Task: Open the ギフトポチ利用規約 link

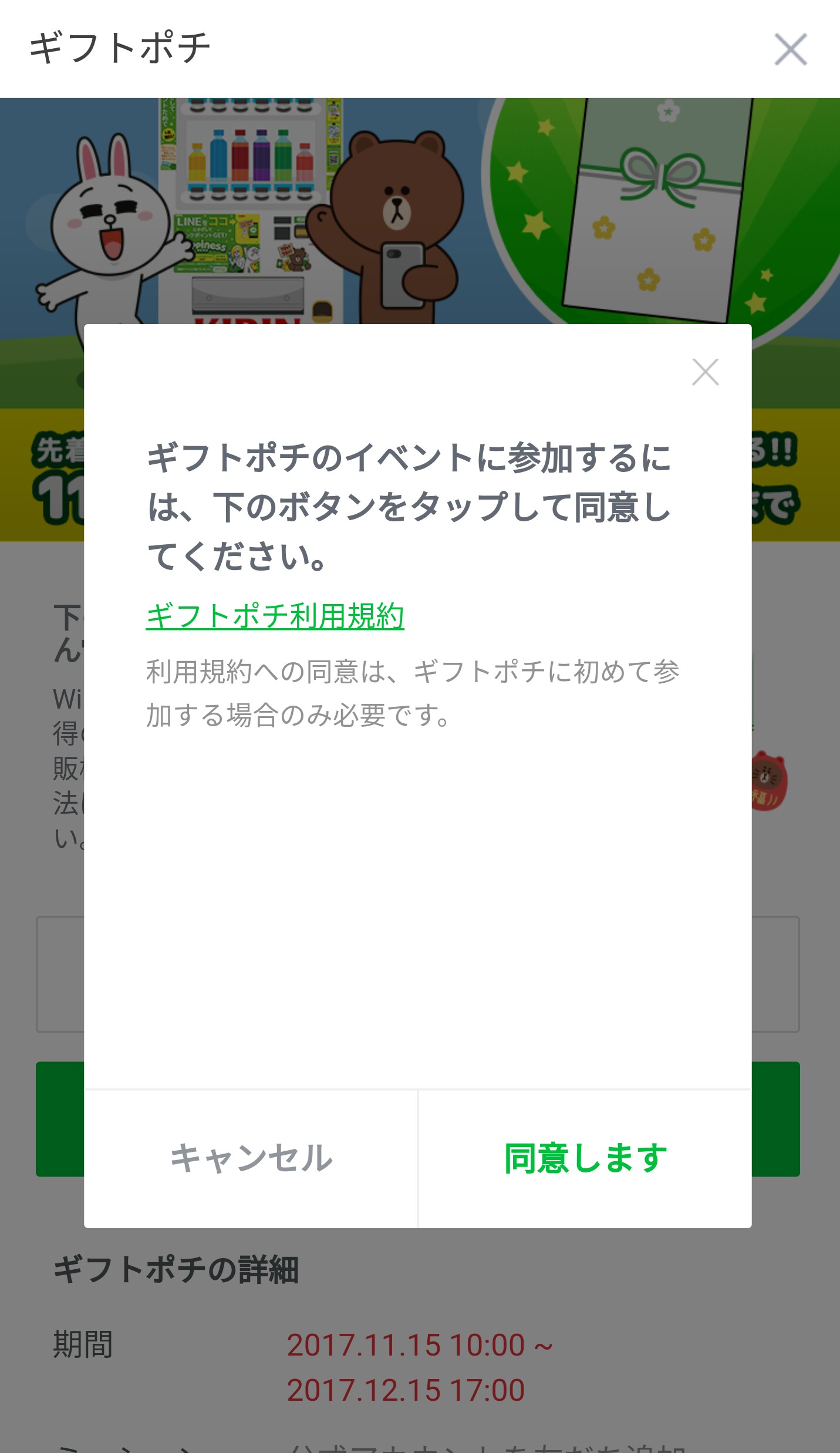Action: point(275,616)
